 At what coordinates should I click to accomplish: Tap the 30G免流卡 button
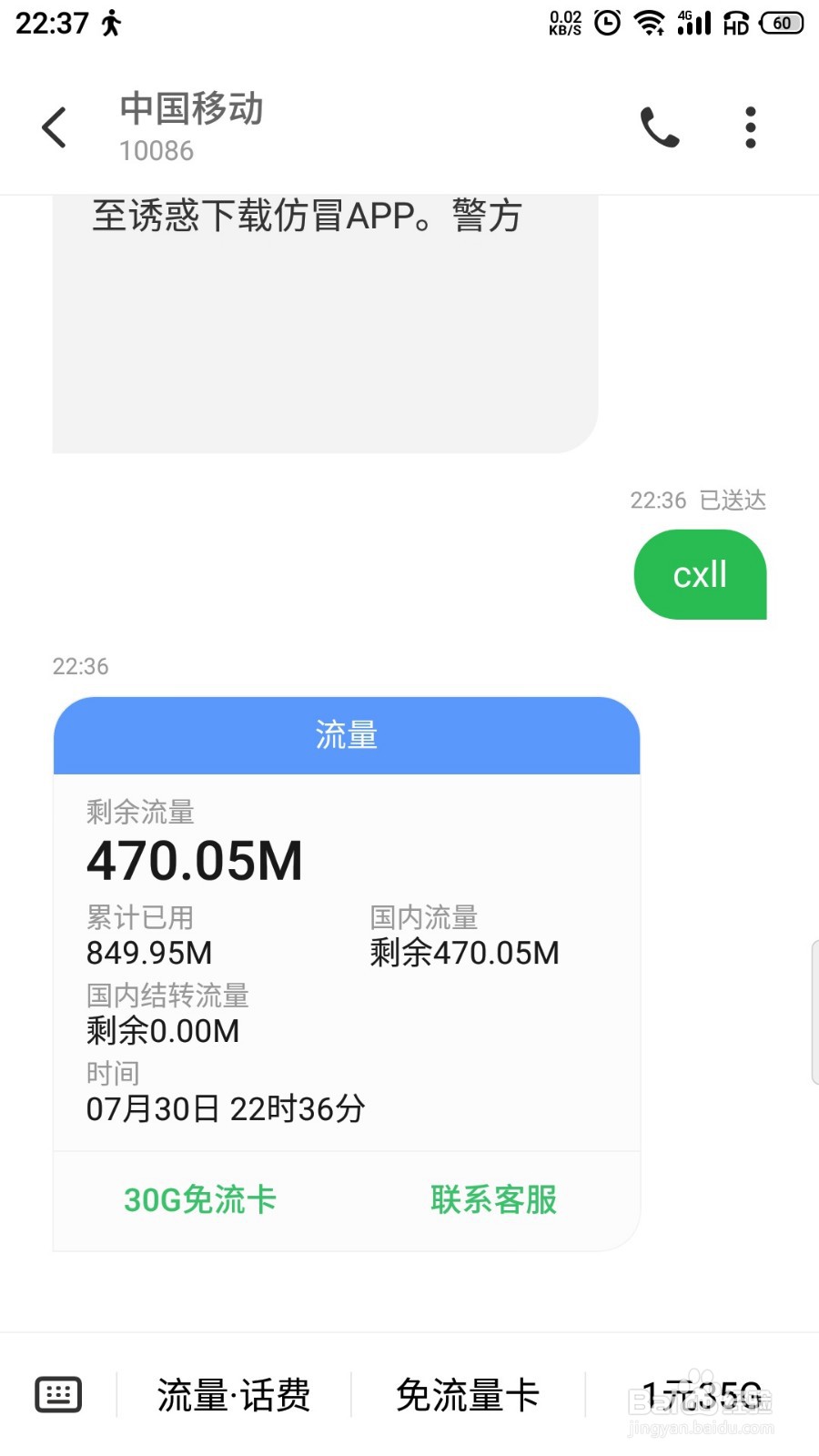click(x=200, y=1200)
